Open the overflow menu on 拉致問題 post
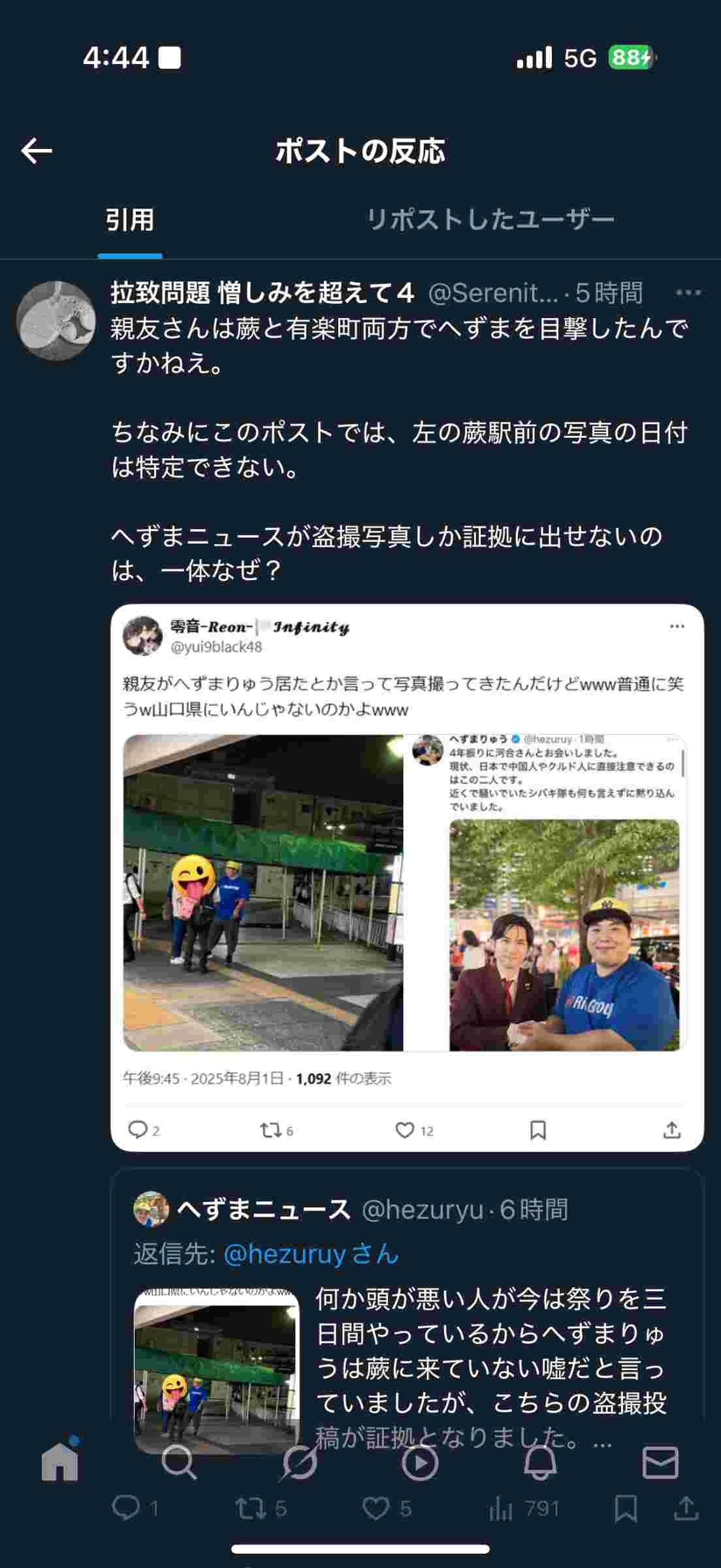This screenshot has width=721, height=1568. tap(688, 293)
